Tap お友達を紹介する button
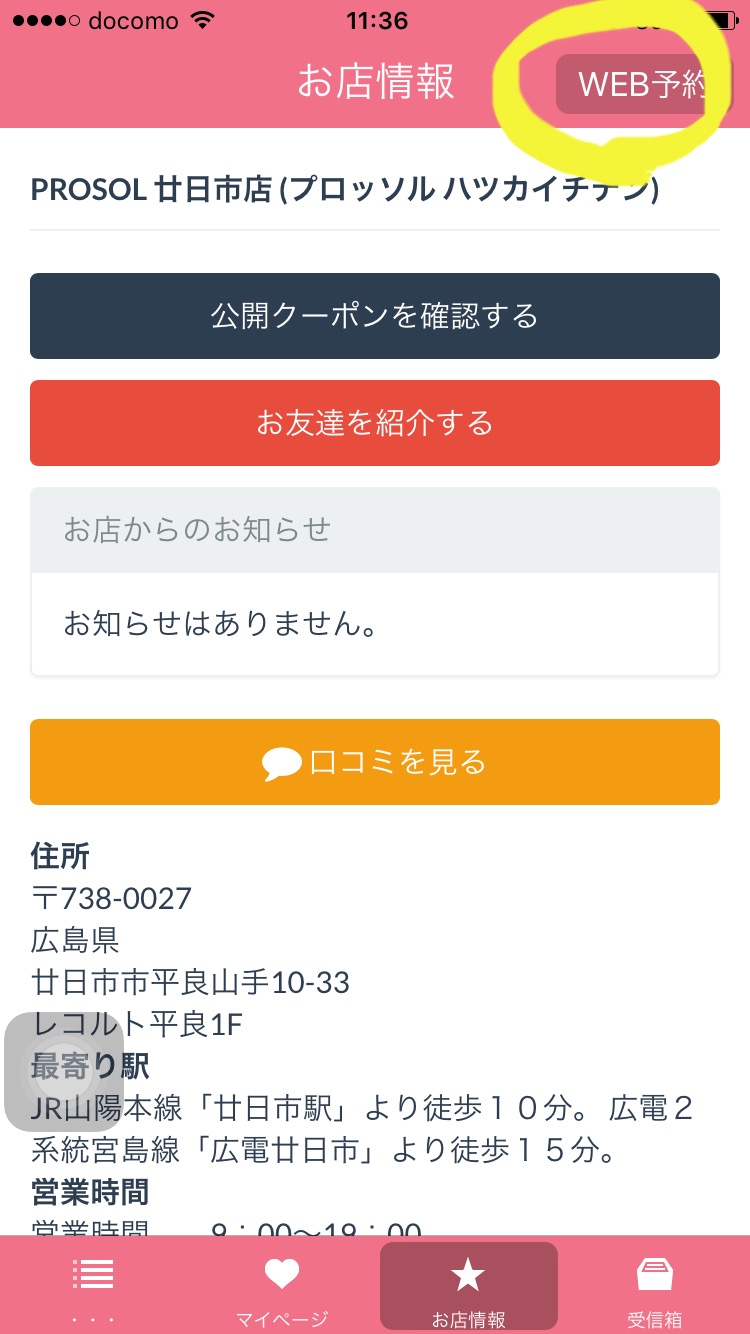Image resolution: width=750 pixels, height=1334 pixels. (x=375, y=423)
